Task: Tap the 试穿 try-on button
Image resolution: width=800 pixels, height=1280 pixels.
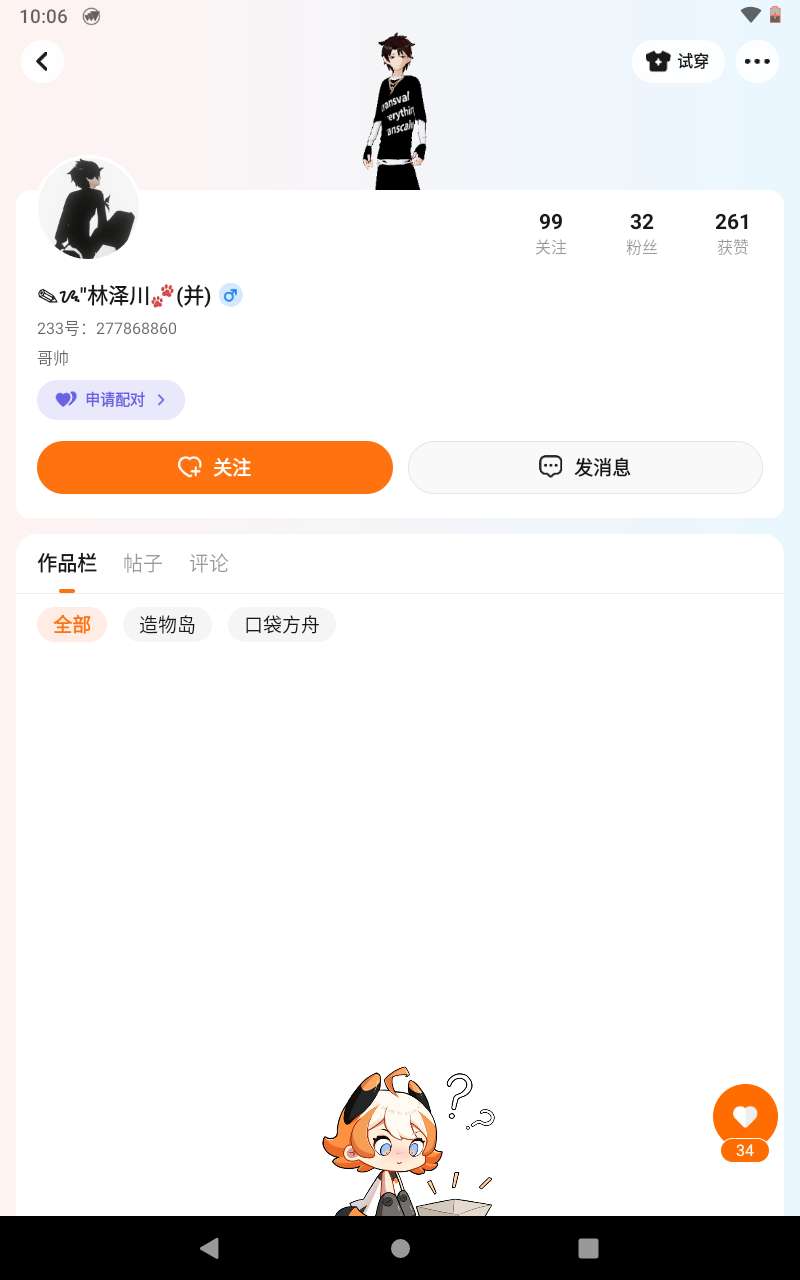Action: [x=678, y=62]
